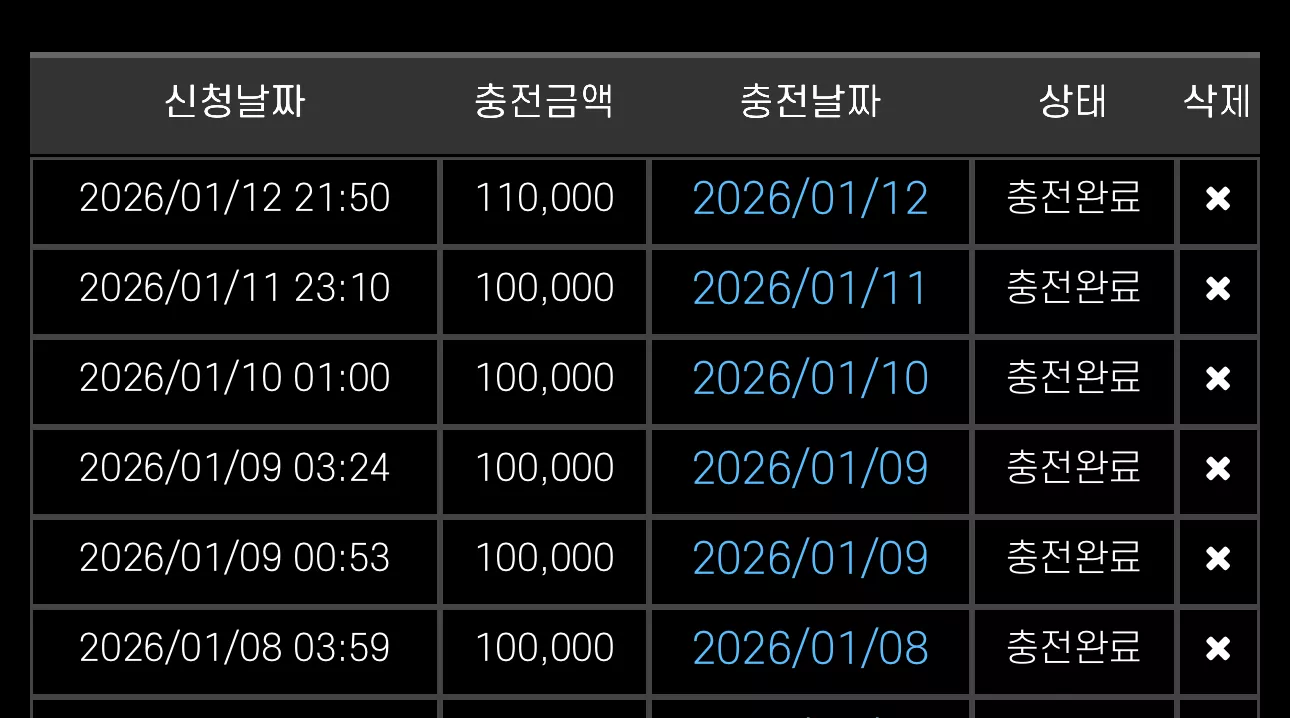Delete the 2026/01/12 21:50 charge record
1290x718 pixels.
1218,199
